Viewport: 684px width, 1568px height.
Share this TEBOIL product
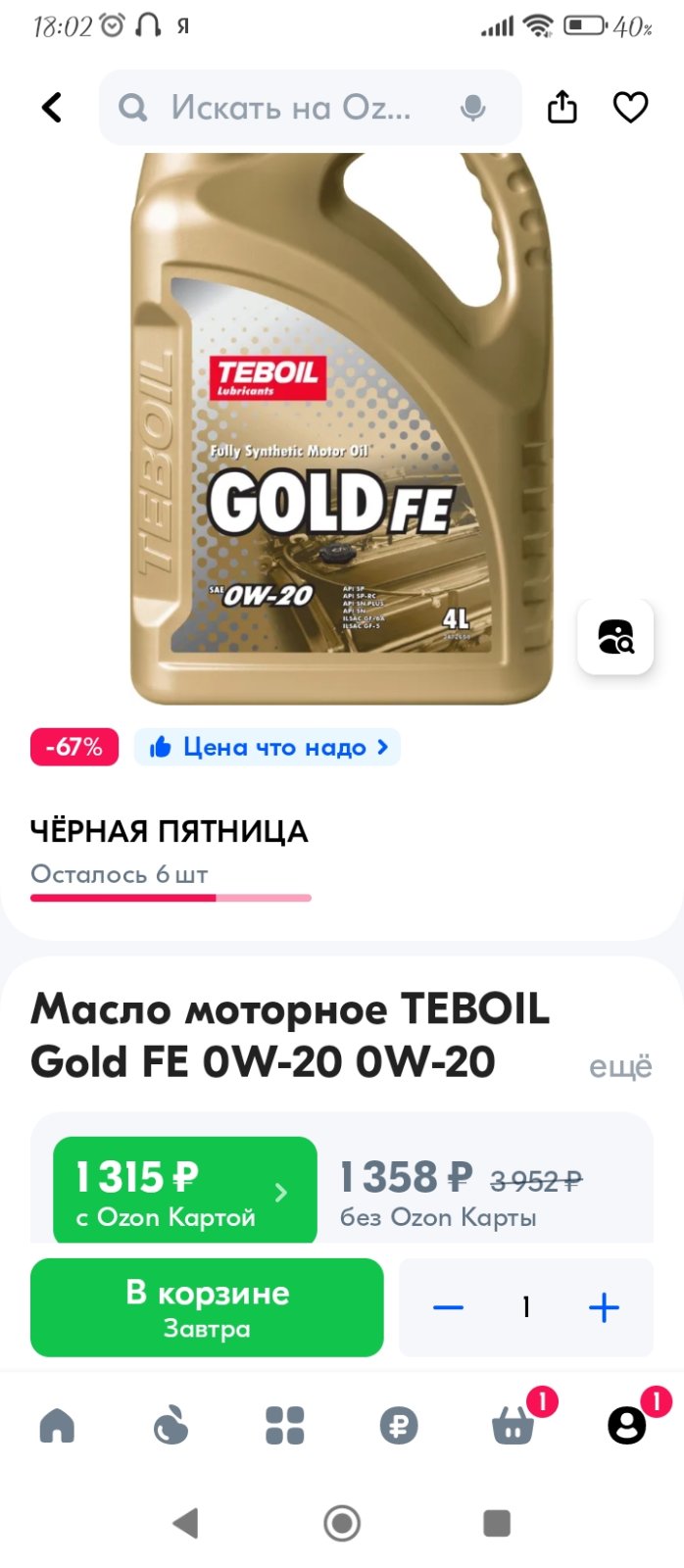tap(562, 107)
